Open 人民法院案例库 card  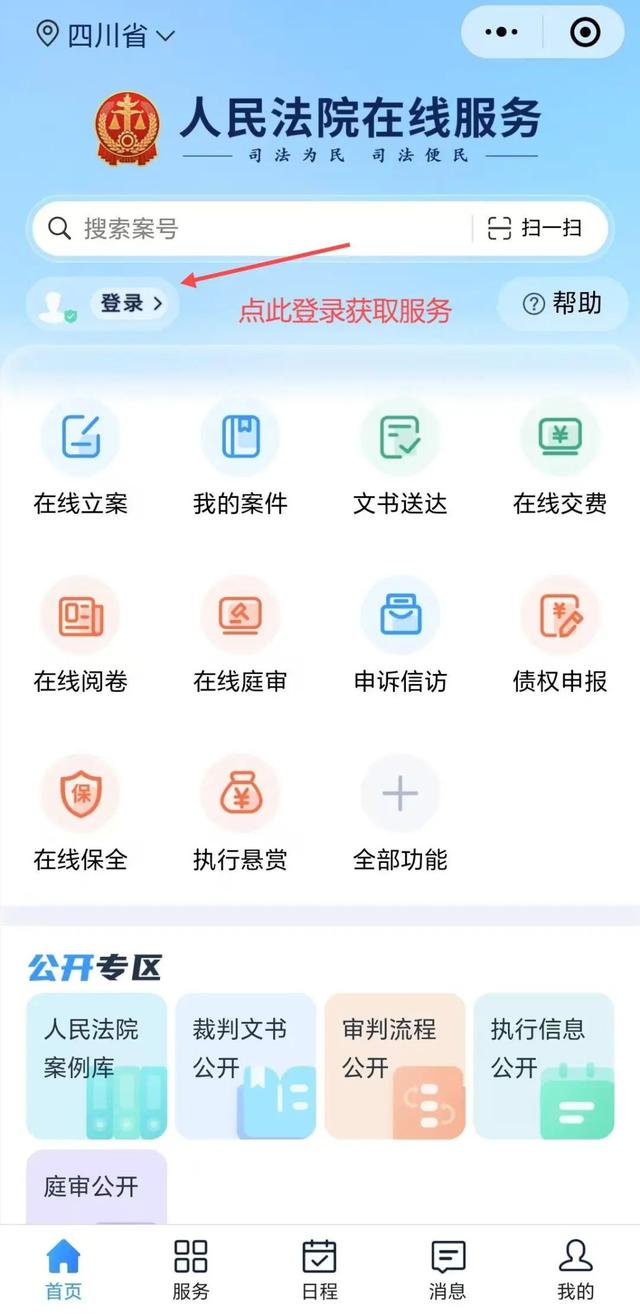[x=97, y=1066]
